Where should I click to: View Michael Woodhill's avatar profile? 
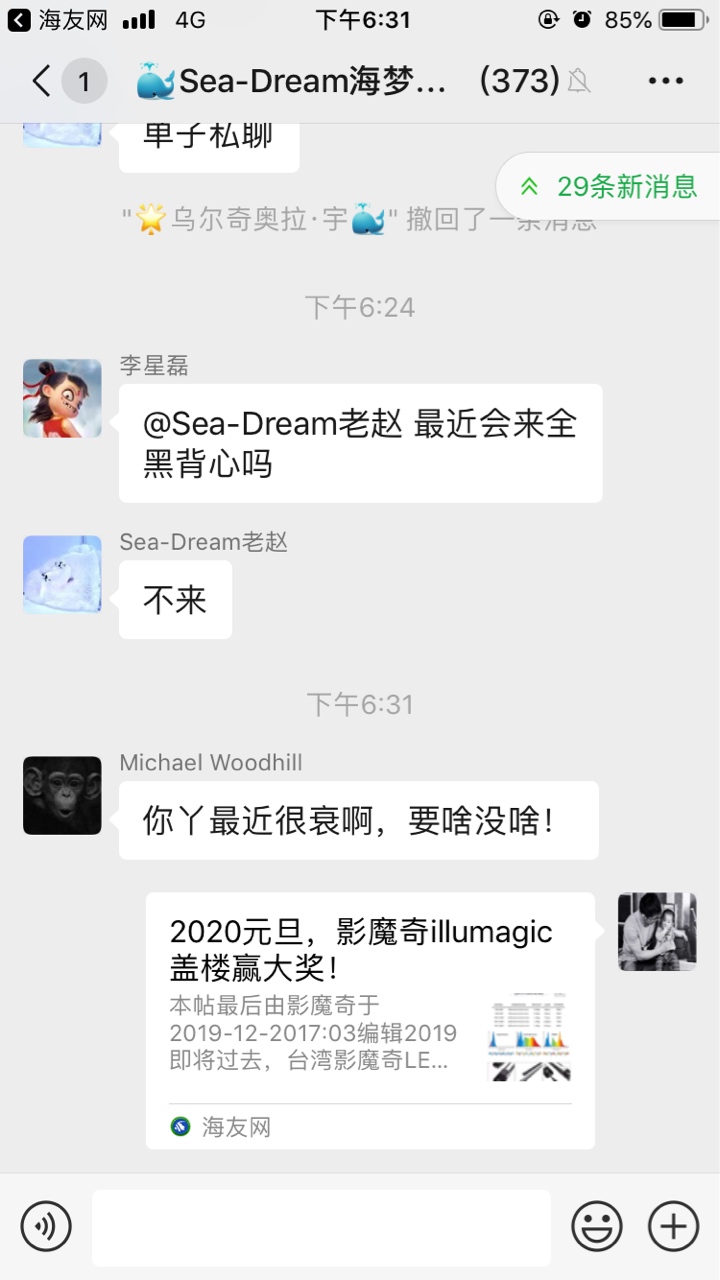click(62, 795)
